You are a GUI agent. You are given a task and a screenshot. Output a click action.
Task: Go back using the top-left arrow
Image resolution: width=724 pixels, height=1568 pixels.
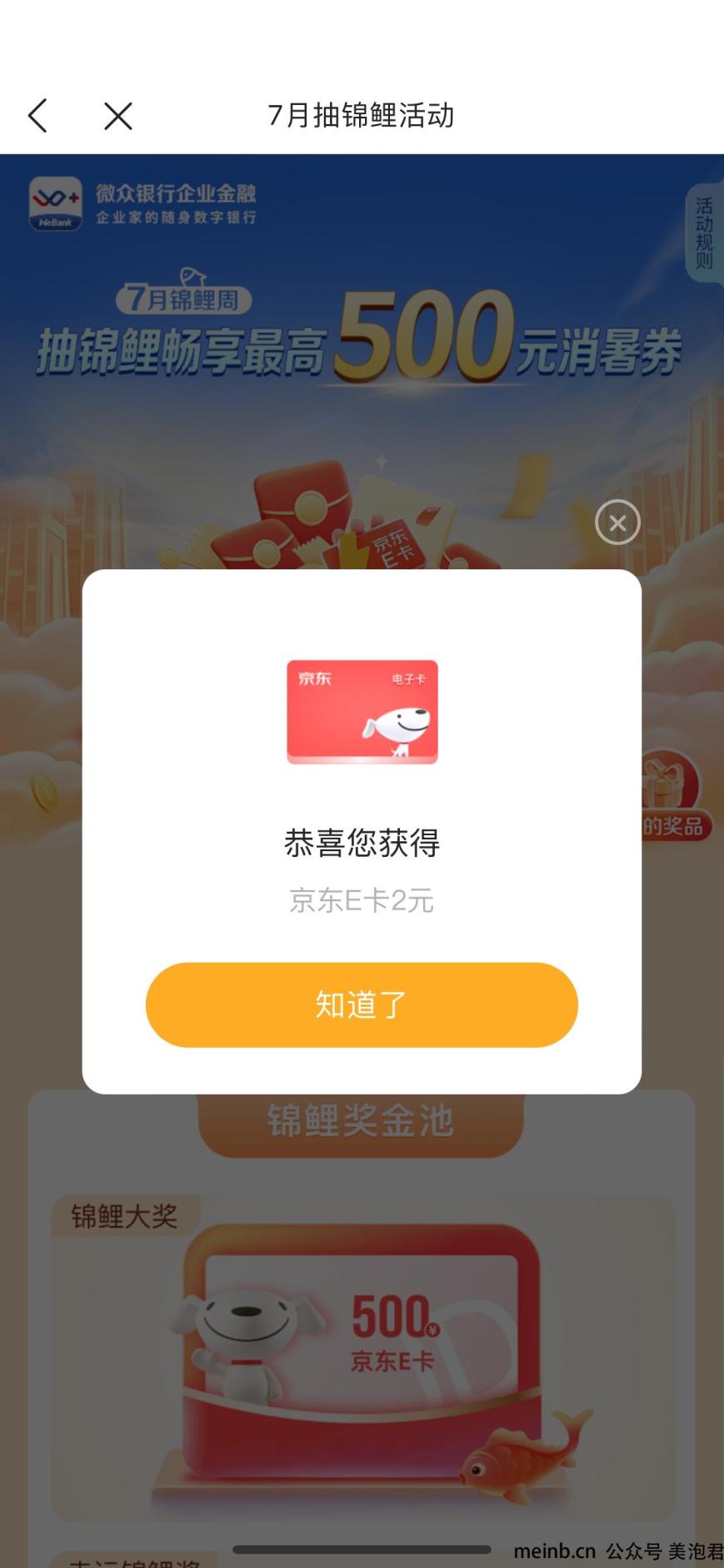(38, 115)
